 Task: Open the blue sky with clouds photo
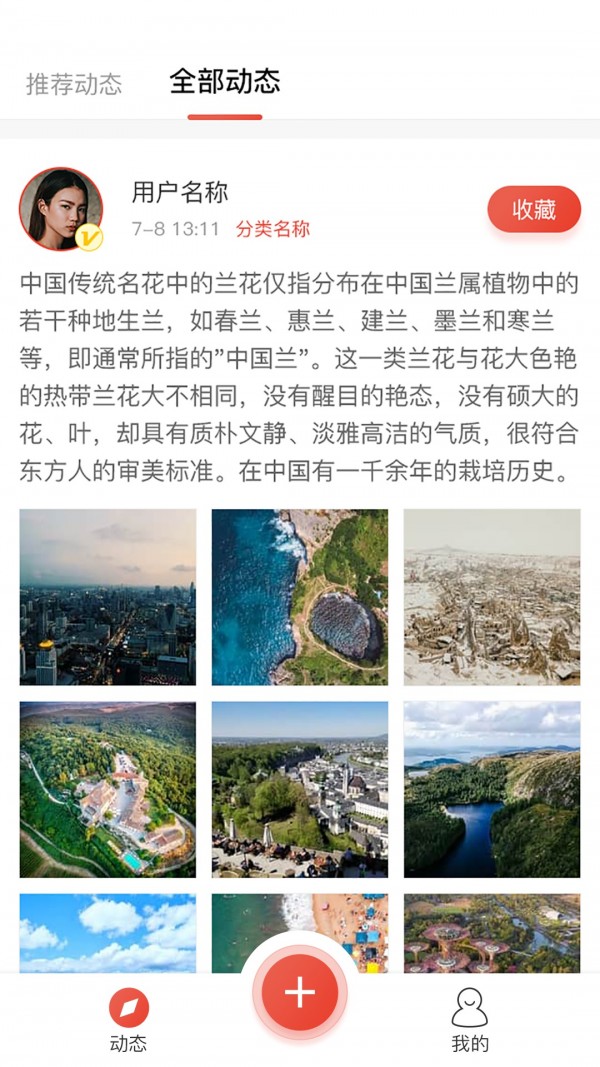pyautogui.click(x=108, y=934)
